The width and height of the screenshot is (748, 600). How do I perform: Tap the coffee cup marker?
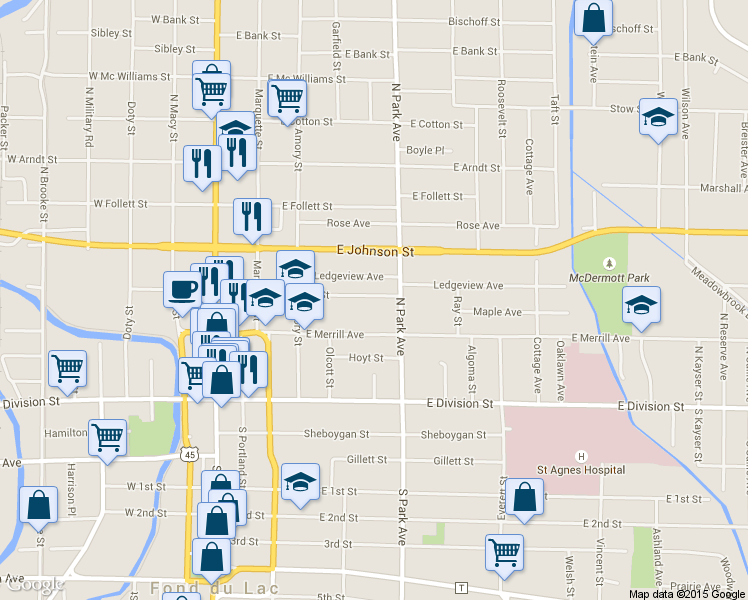pos(182,290)
